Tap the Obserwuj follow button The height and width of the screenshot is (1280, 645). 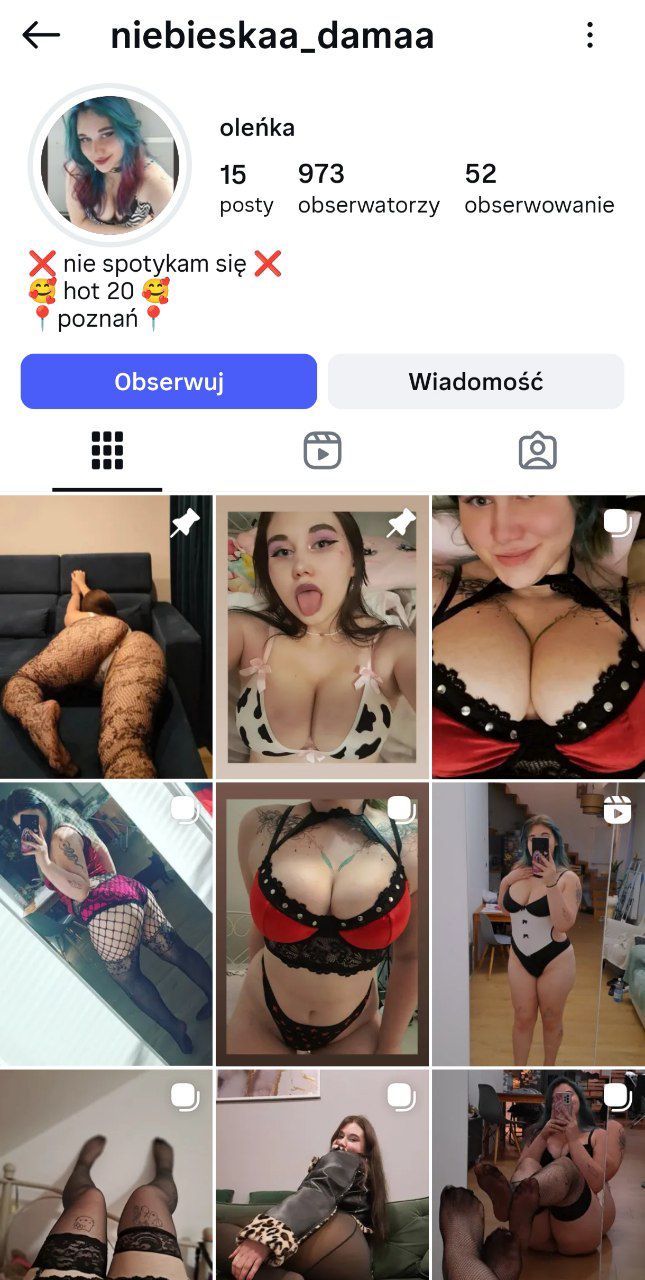[168, 381]
